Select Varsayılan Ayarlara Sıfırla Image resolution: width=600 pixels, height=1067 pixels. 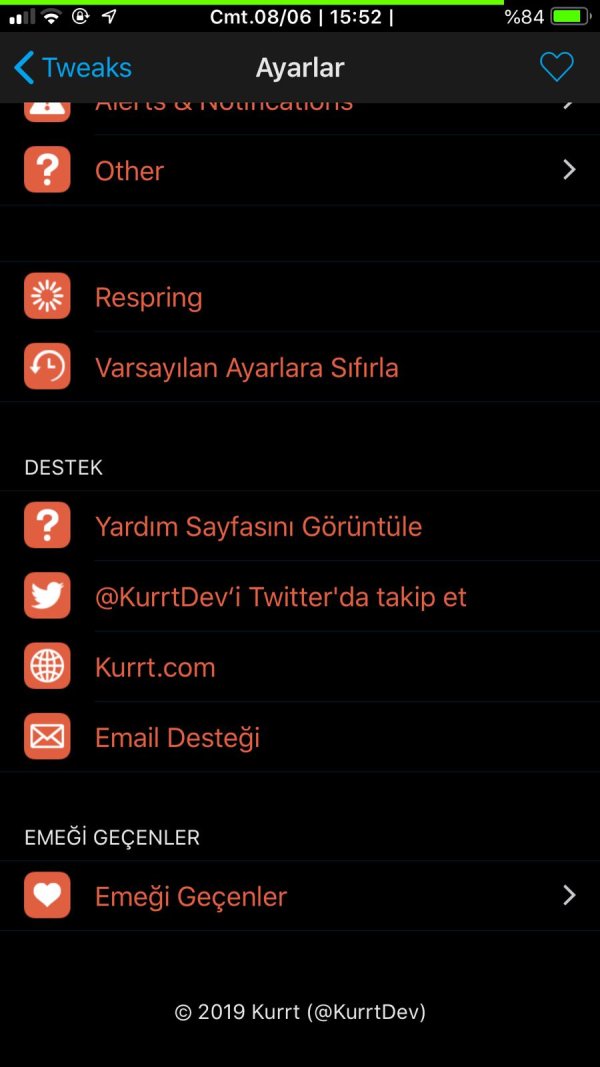(300, 367)
